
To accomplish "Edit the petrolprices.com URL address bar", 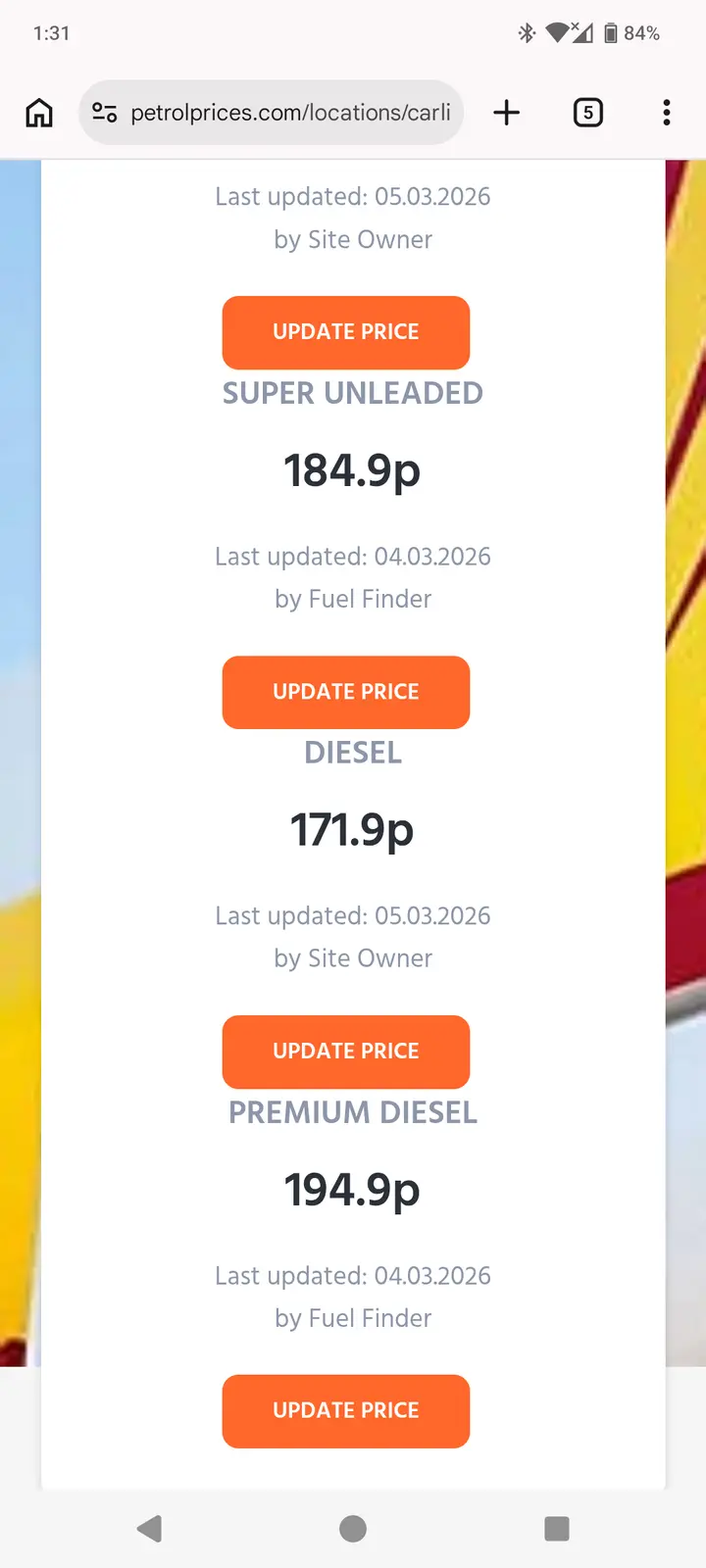I will click(290, 113).
